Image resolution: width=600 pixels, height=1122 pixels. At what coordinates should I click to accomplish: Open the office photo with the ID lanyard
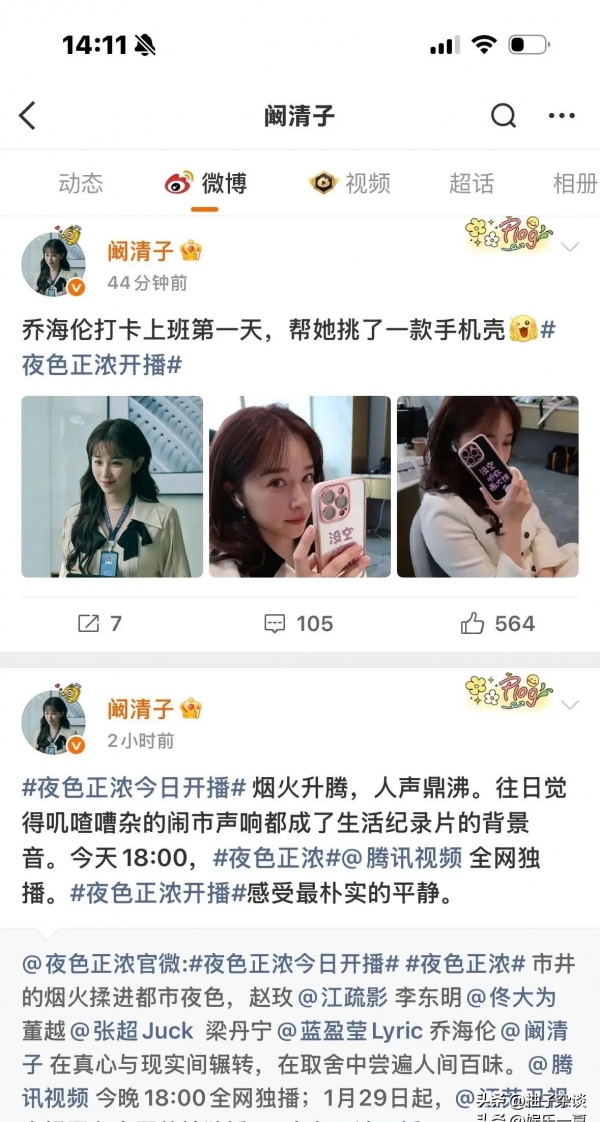pyautogui.click(x=112, y=486)
